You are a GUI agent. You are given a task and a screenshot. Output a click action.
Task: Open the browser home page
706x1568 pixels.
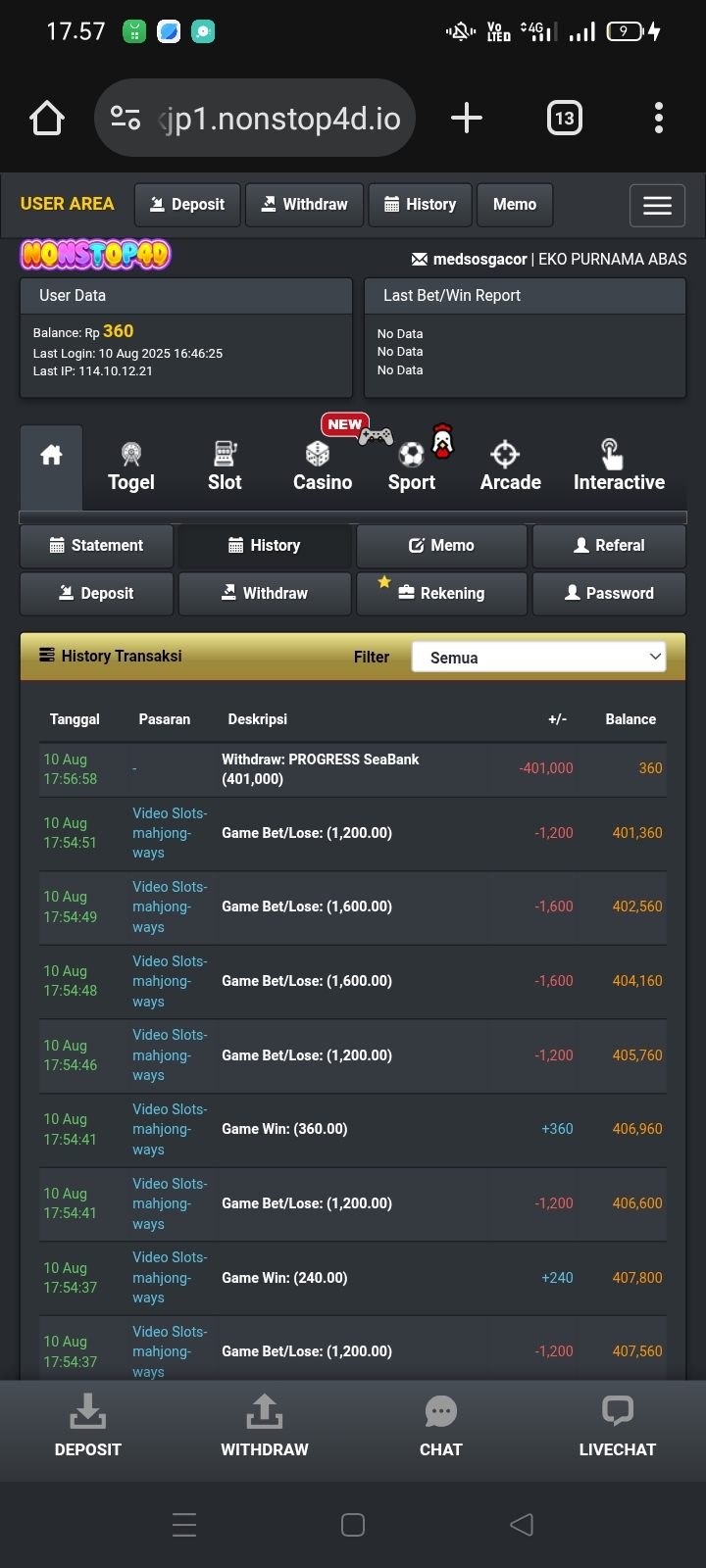click(47, 119)
